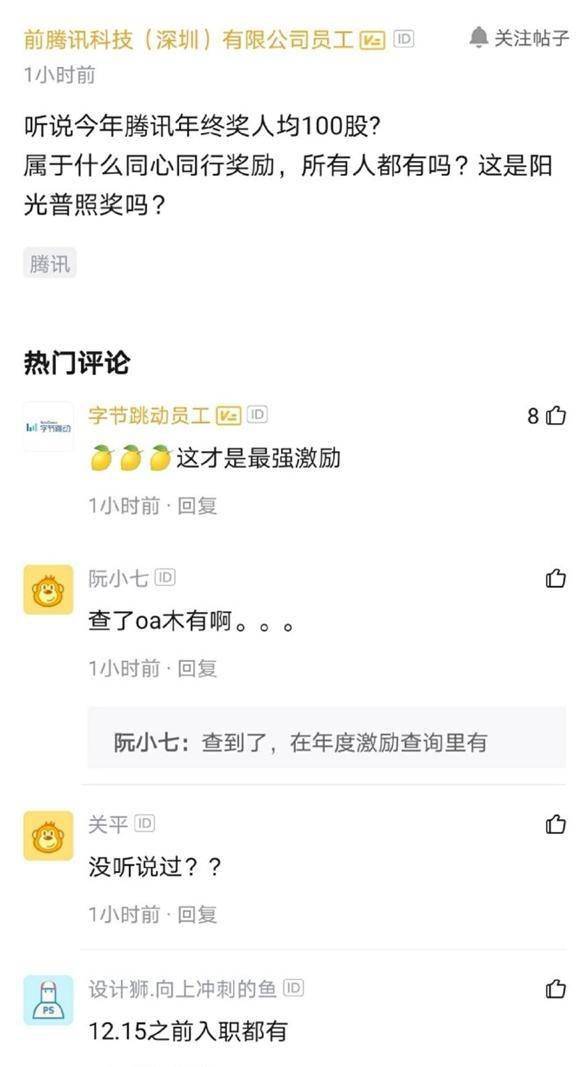Like 阮小七's comment
This screenshot has height=1067, width=581.
click(555, 578)
